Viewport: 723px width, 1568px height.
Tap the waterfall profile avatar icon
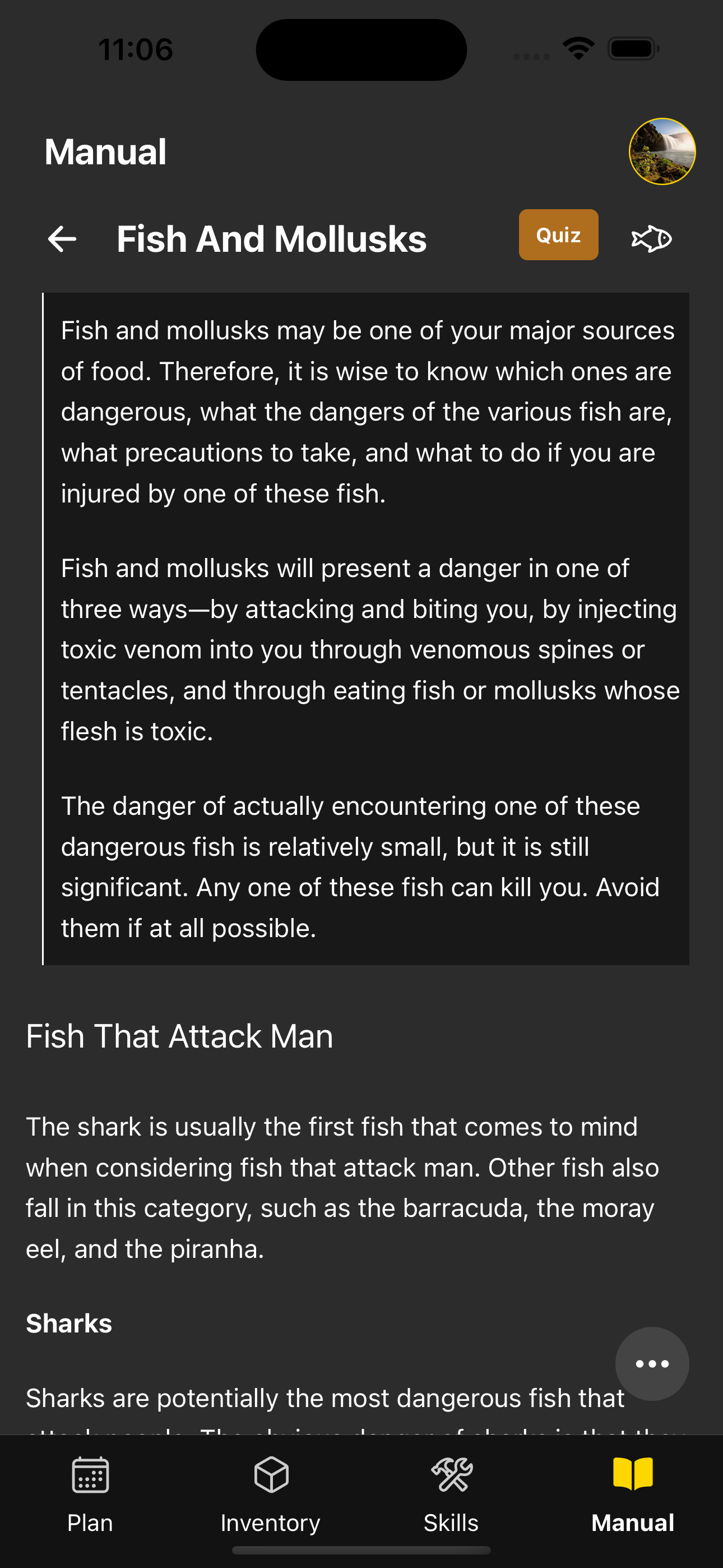pyautogui.click(x=662, y=151)
